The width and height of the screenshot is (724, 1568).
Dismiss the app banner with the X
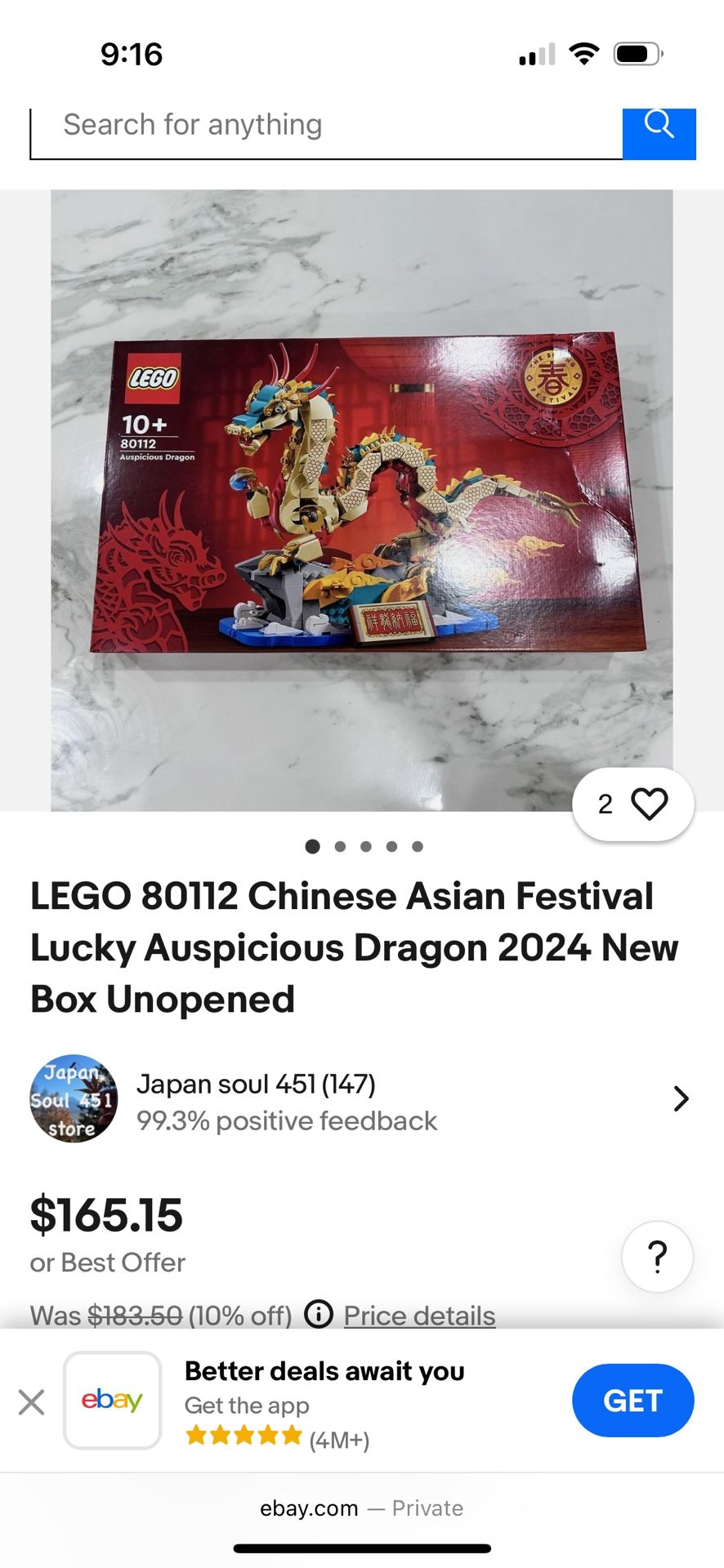(x=31, y=1400)
